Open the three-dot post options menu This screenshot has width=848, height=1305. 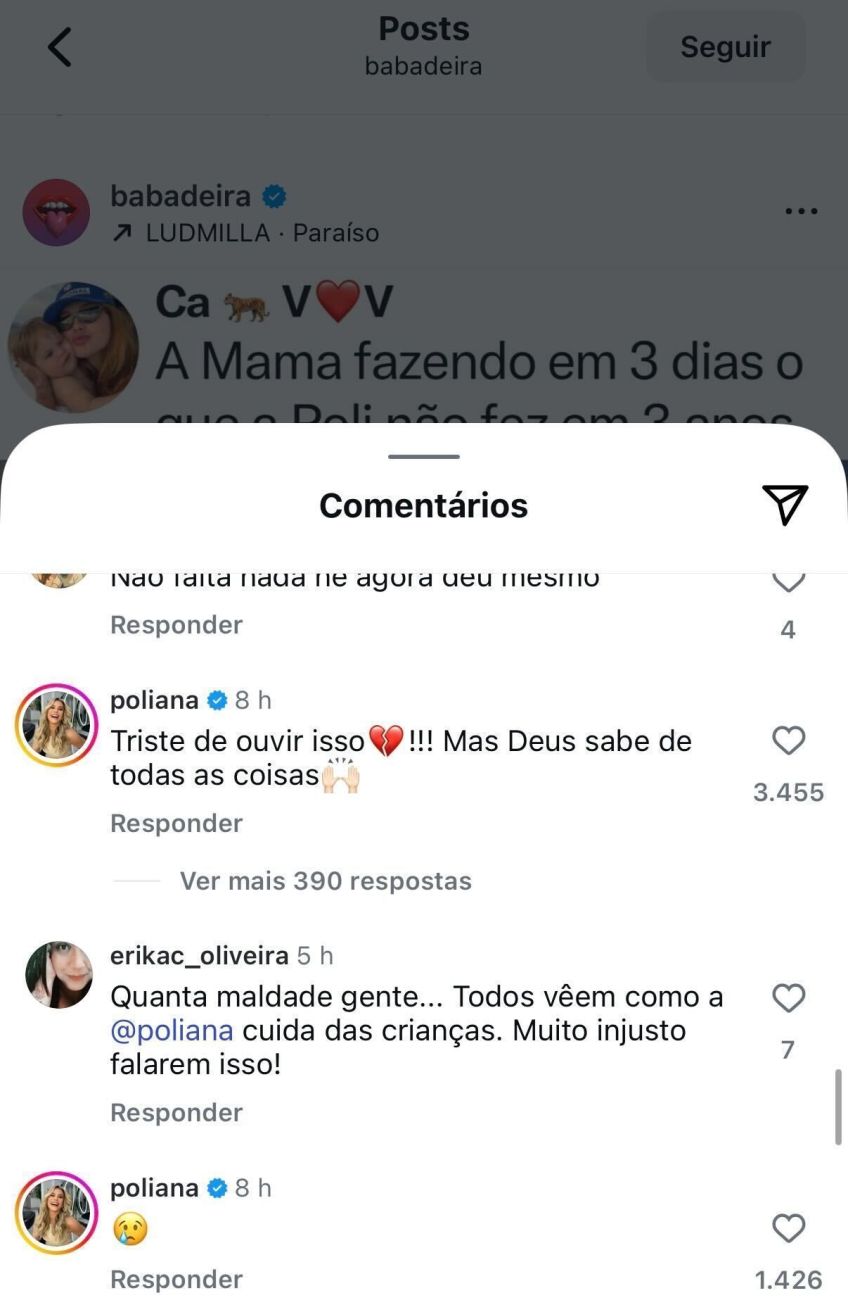(801, 211)
